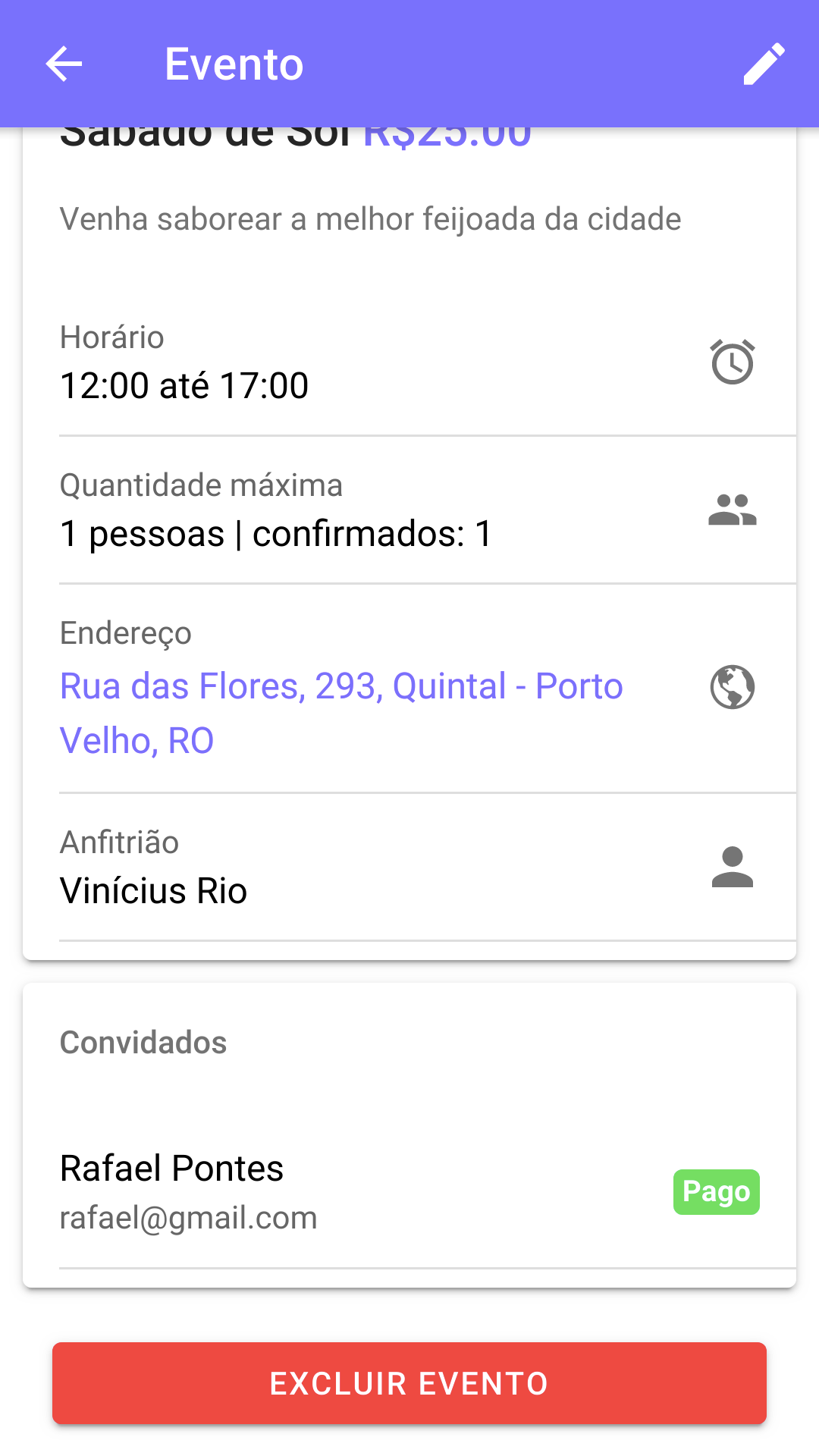The width and height of the screenshot is (819, 1456).
Task: Go back from the Evento screen
Action: tap(64, 64)
